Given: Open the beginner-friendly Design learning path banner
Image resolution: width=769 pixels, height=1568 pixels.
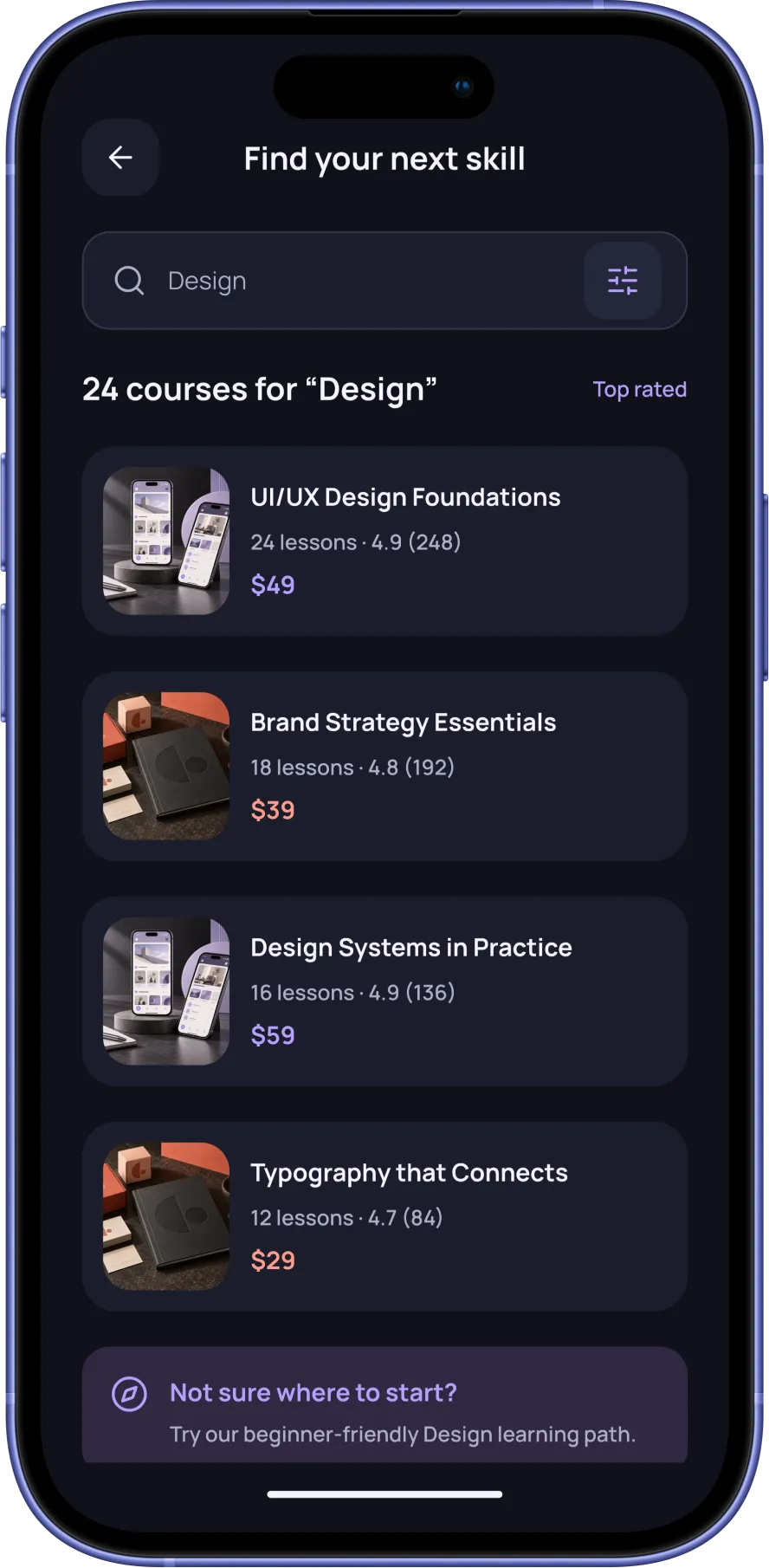Looking at the screenshot, I should coord(384,1406).
